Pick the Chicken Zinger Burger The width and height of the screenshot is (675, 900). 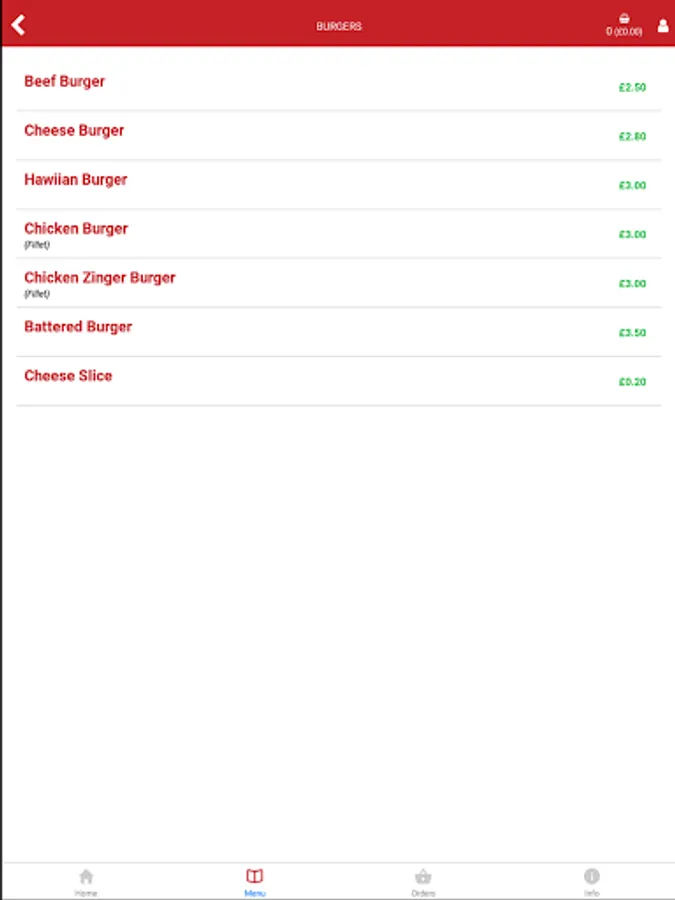[100, 279]
